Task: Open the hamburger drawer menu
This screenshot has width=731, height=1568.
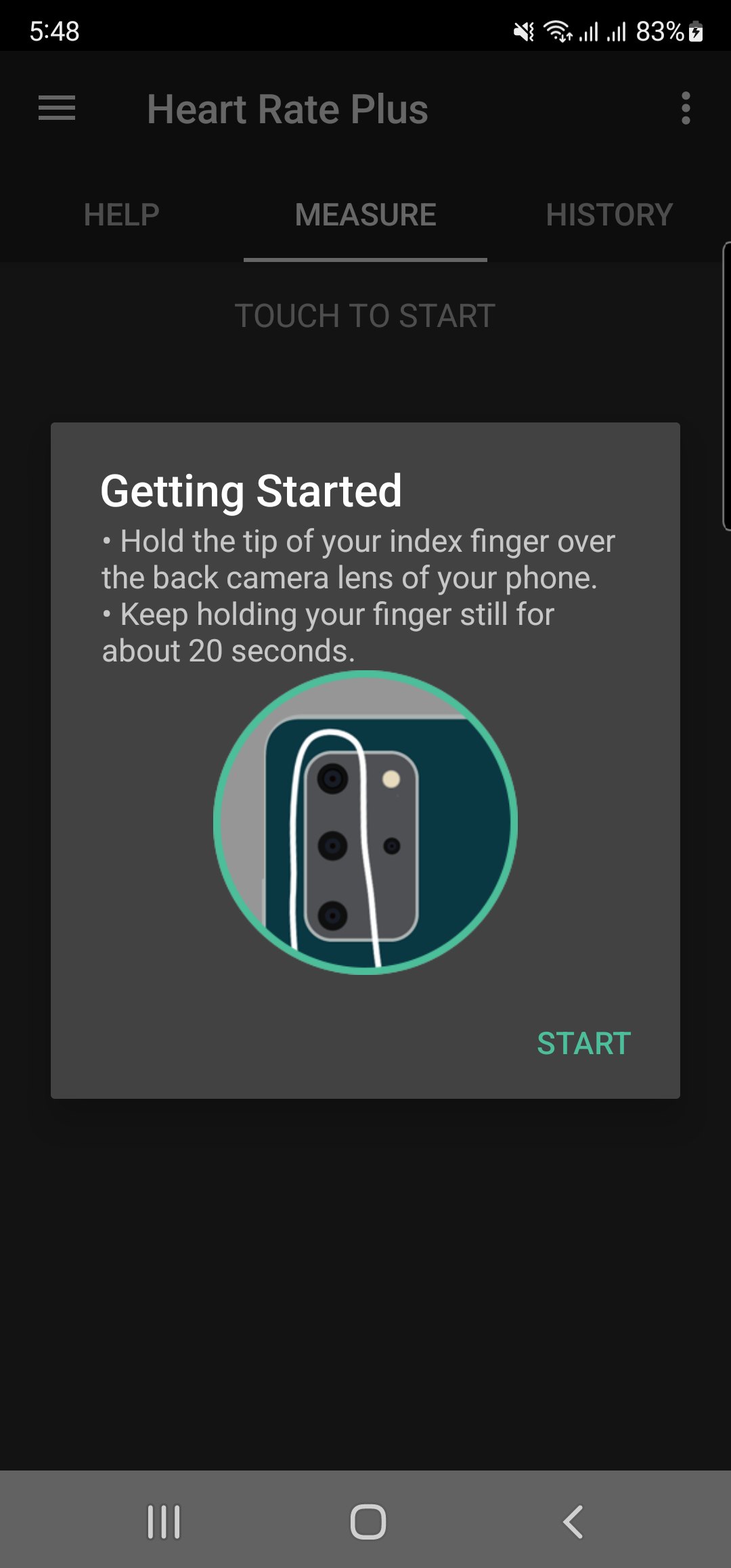Action: tap(57, 108)
